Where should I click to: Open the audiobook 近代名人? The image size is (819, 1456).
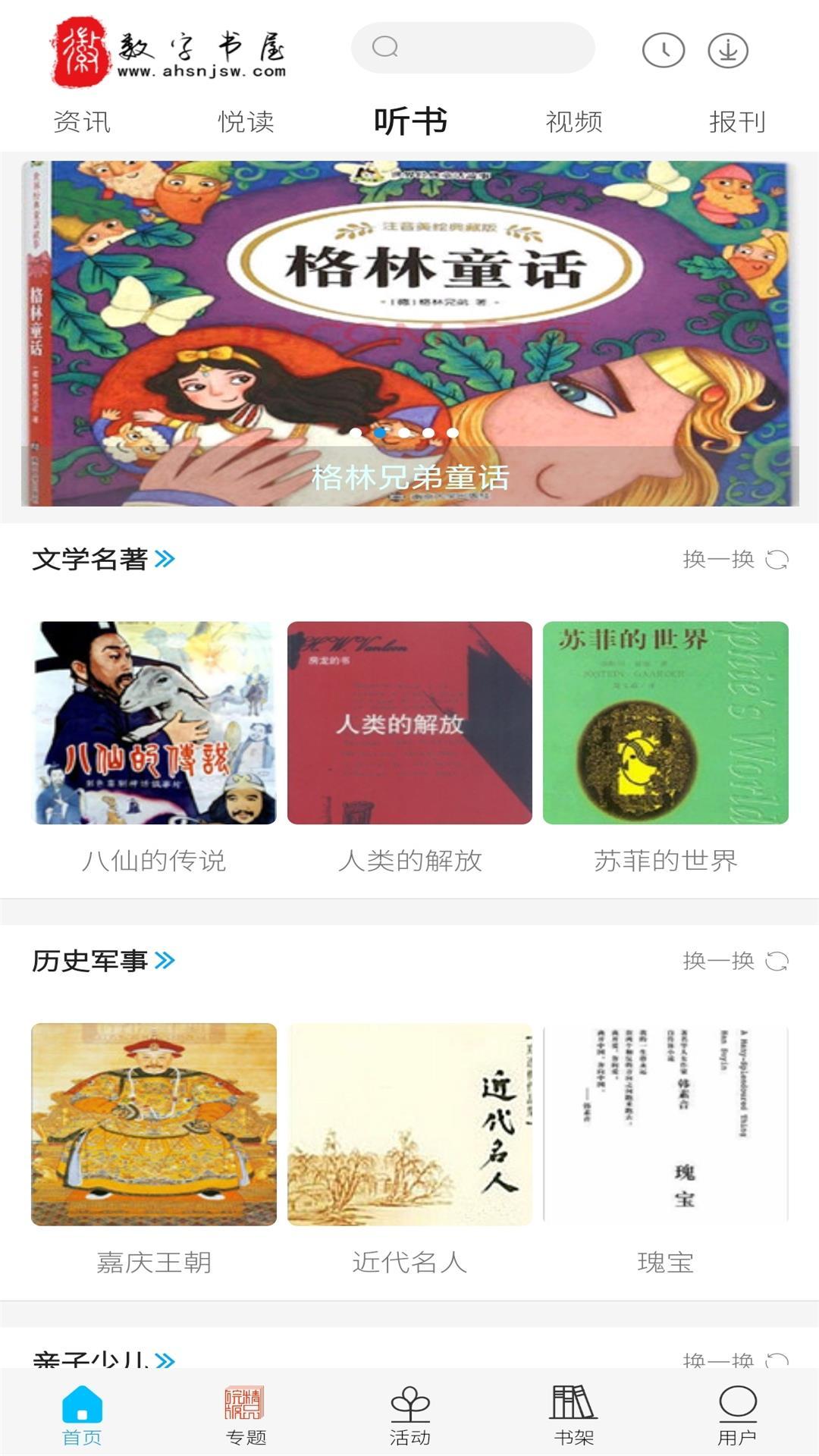click(409, 1124)
